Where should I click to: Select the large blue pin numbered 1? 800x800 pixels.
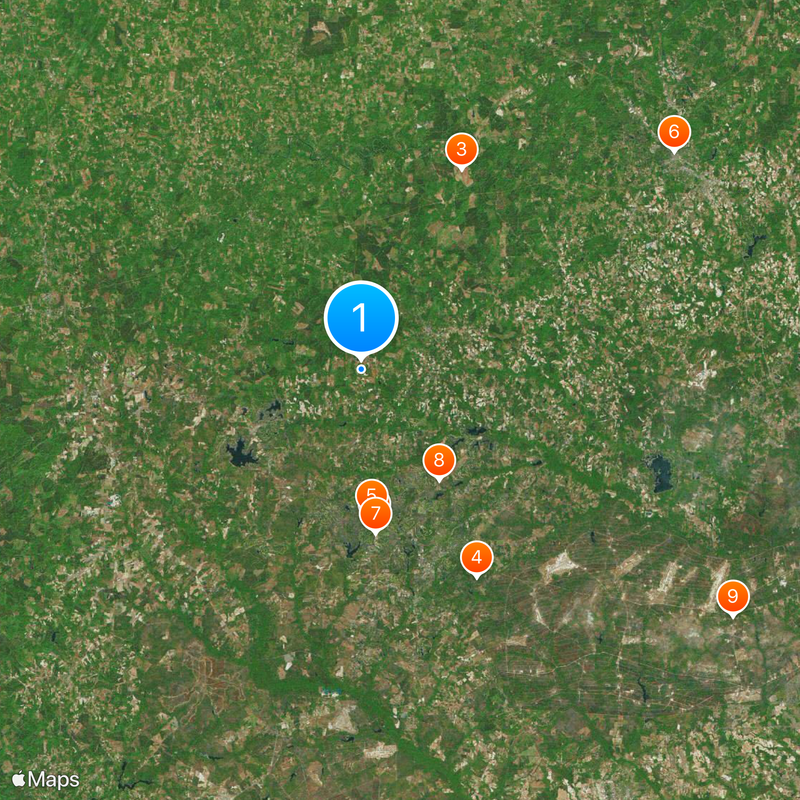tap(361, 318)
